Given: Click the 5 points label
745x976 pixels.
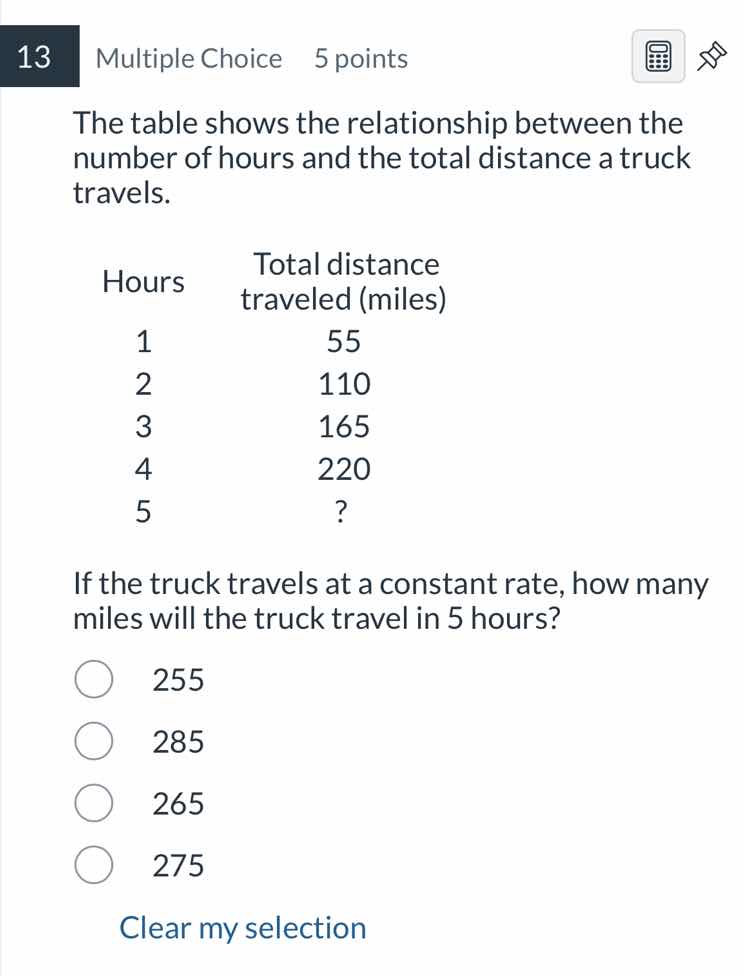Looking at the screenshot, I should coord(361,58).
